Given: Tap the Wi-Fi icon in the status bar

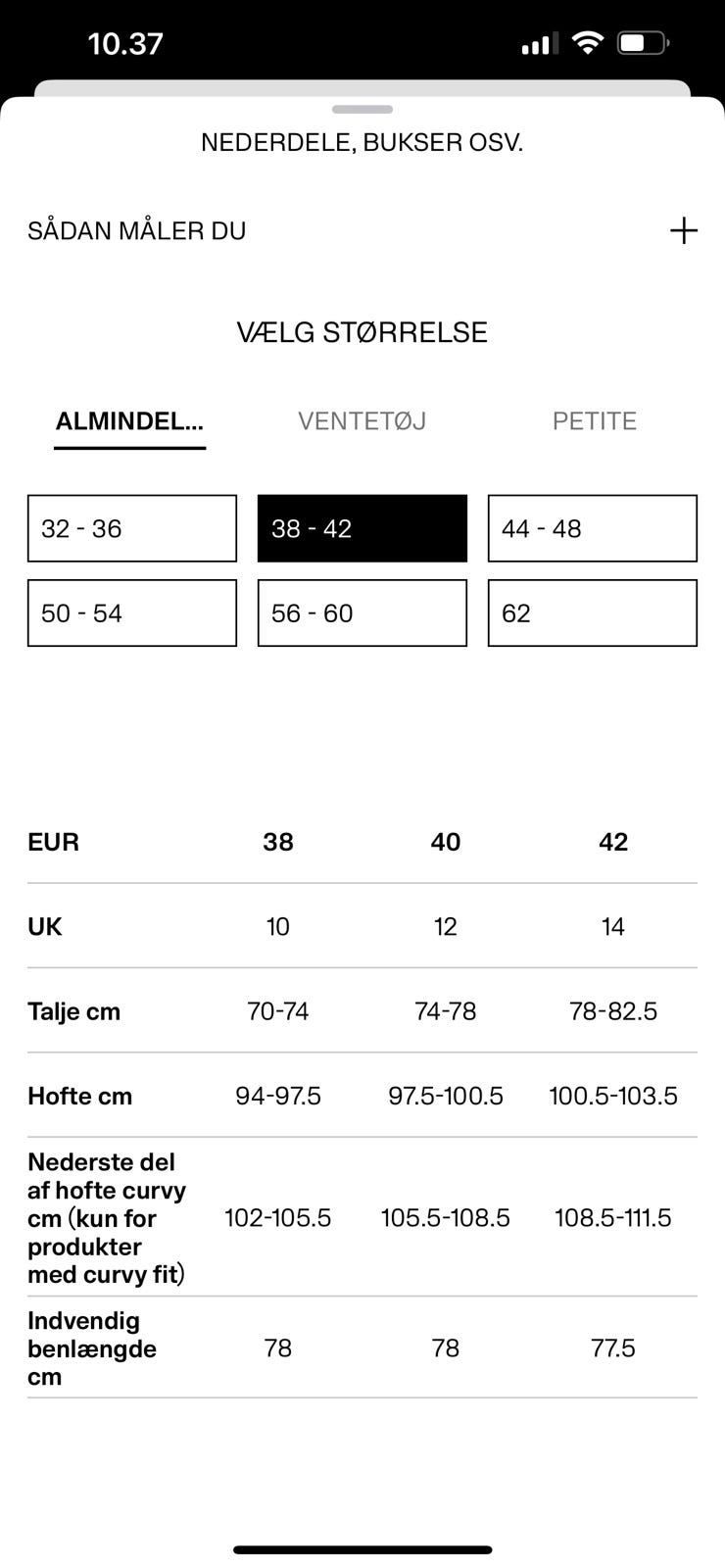Looking at the screenshot, I should pyautogui.click(x=588, y=42).
